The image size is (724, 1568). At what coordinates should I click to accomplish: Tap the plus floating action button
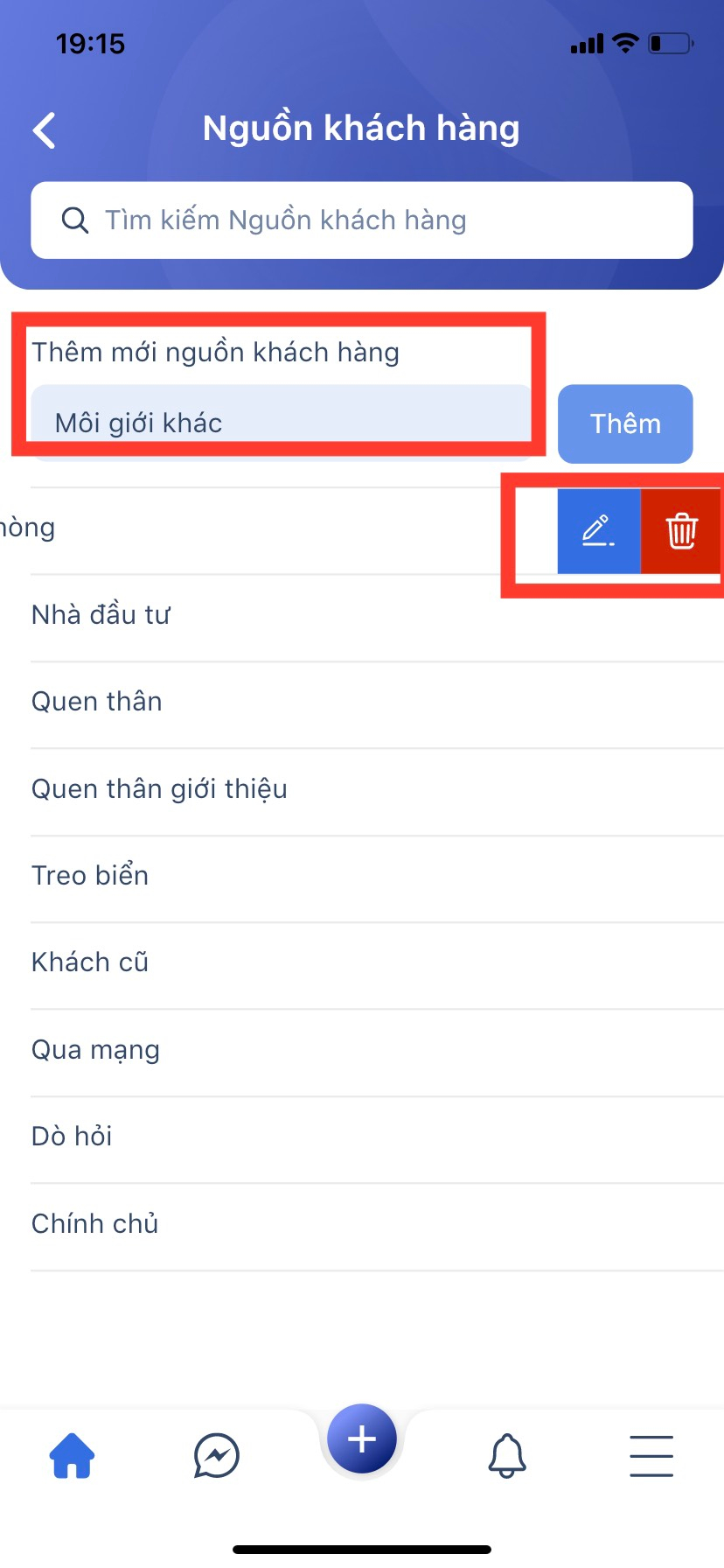pyautogui.click(x=362, y=1438)
